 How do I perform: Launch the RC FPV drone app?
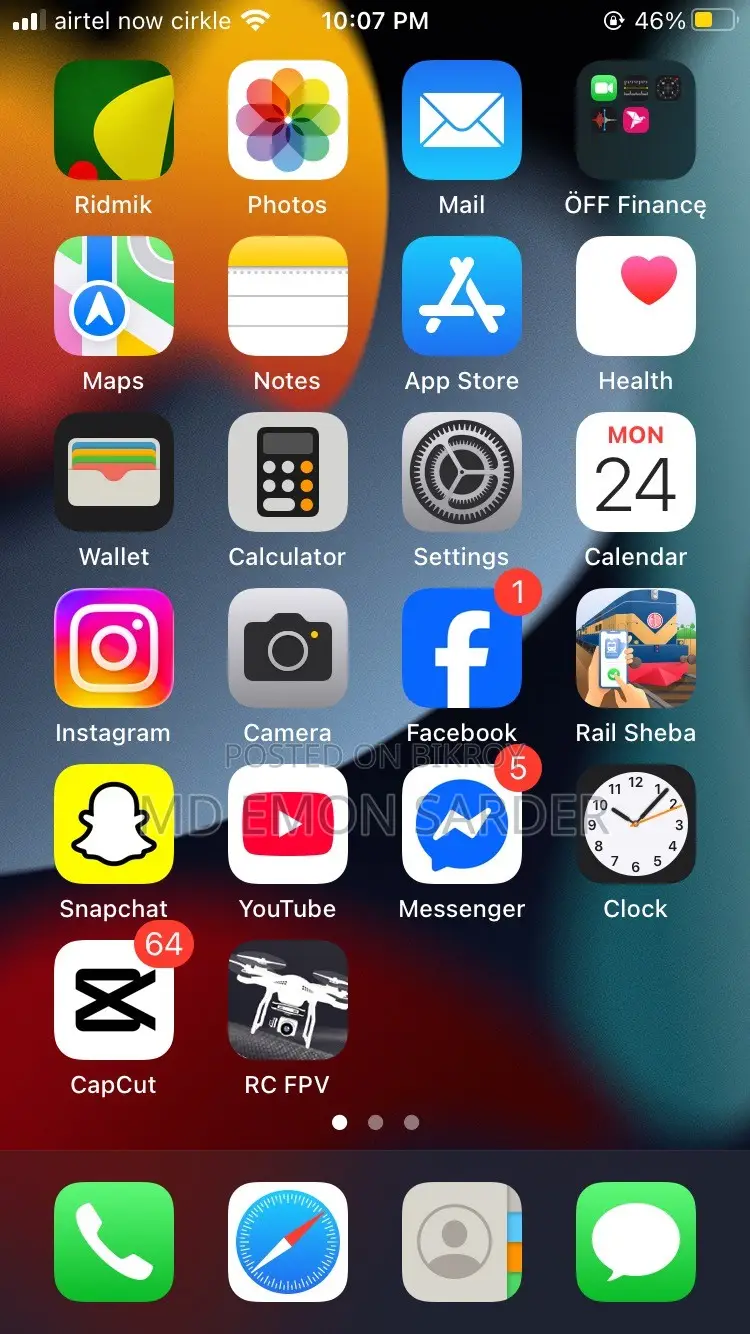[288, 1000]
